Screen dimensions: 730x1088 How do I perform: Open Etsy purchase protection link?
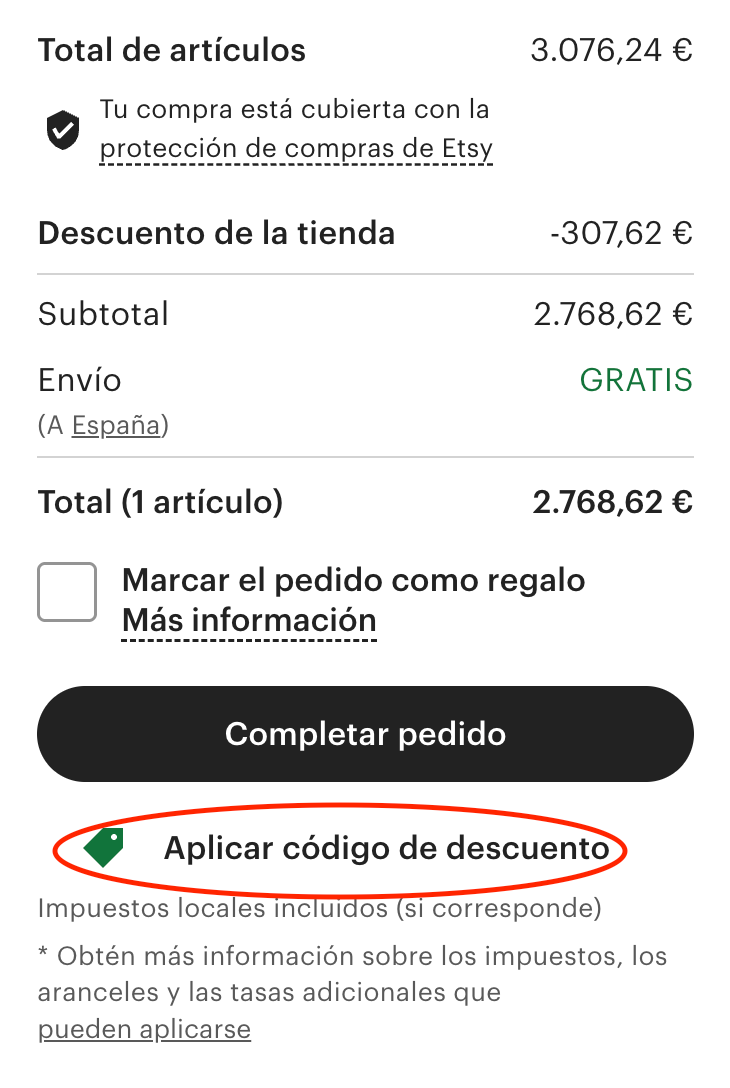296,149
